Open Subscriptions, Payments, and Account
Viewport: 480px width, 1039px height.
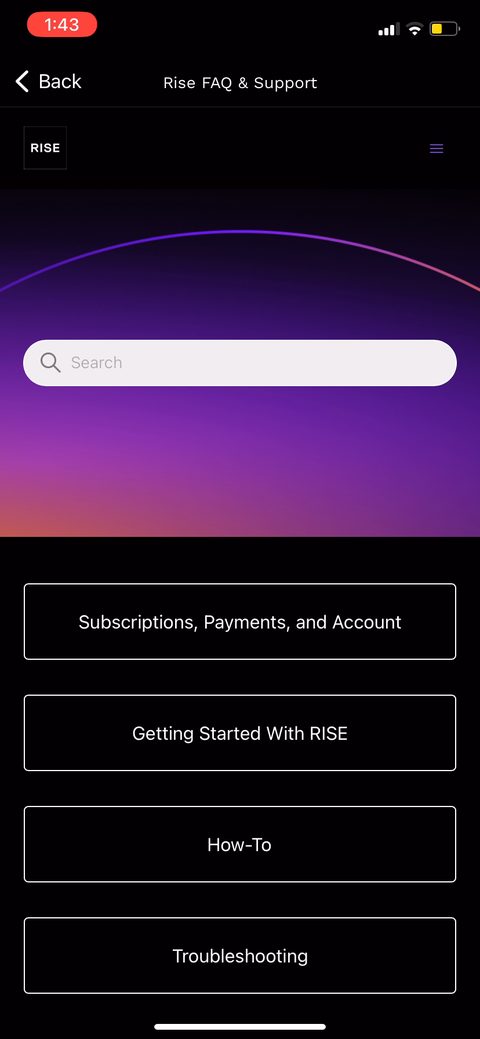click(240, 622)
